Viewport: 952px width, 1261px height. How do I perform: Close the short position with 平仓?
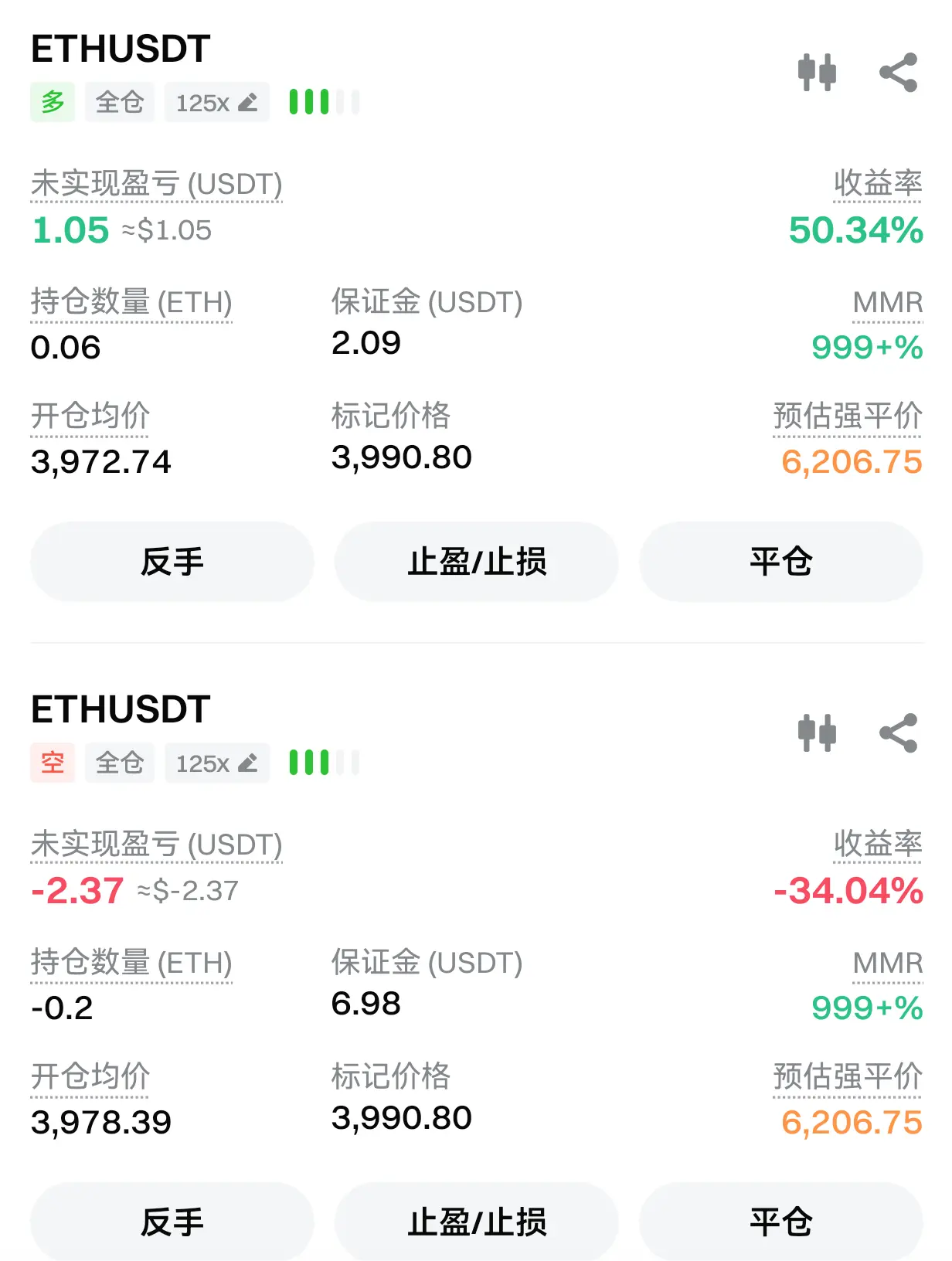pos(780,1222)
